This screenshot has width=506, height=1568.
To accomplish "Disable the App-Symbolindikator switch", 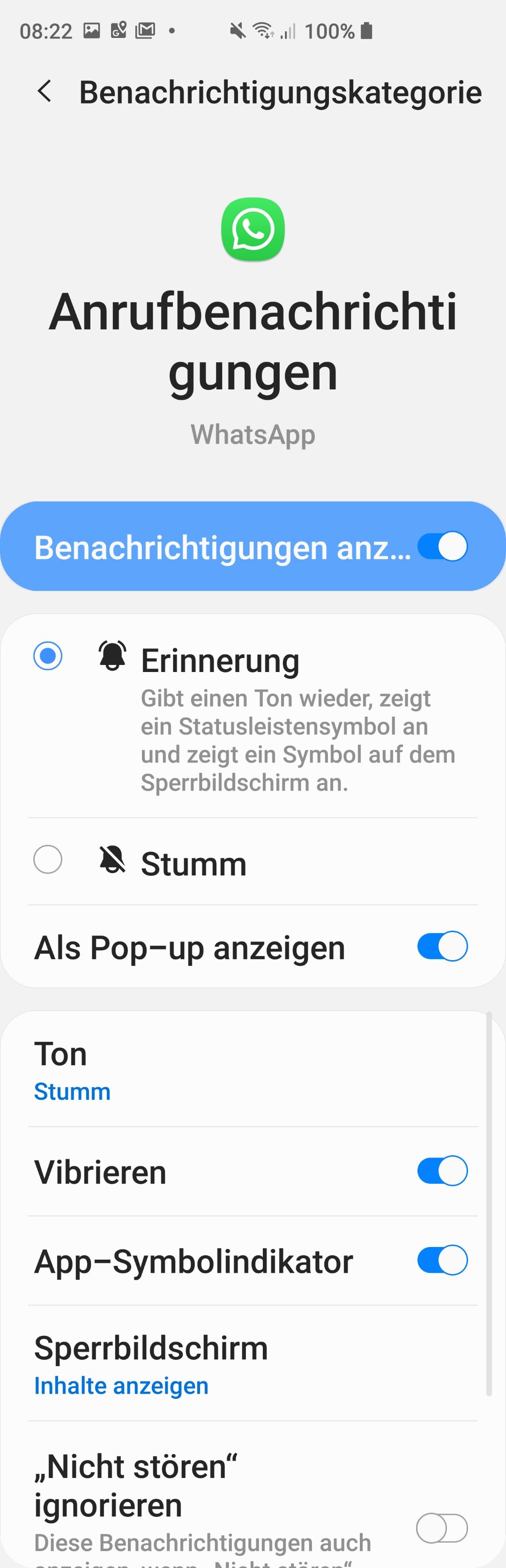I will [442, 1260].
